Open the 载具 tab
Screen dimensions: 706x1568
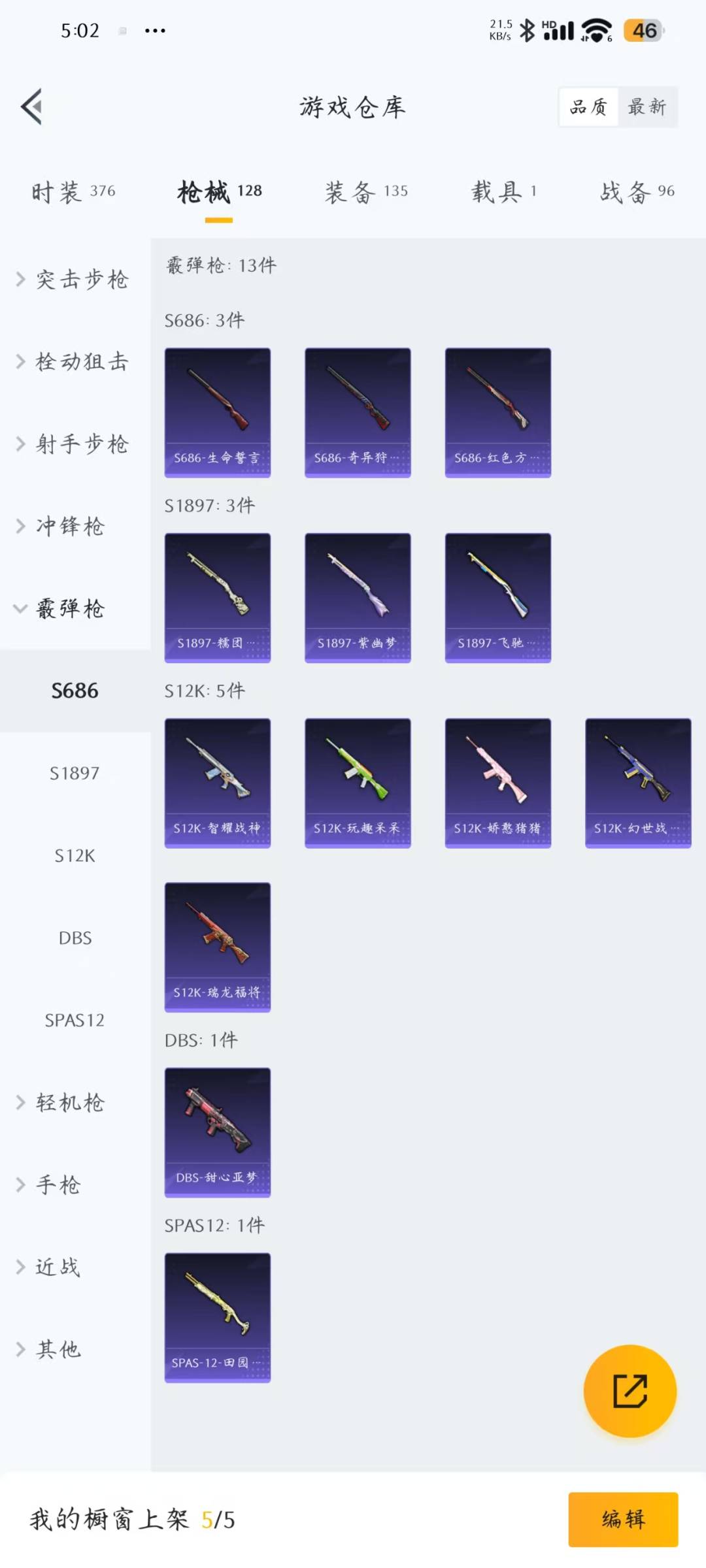point(504,192)
